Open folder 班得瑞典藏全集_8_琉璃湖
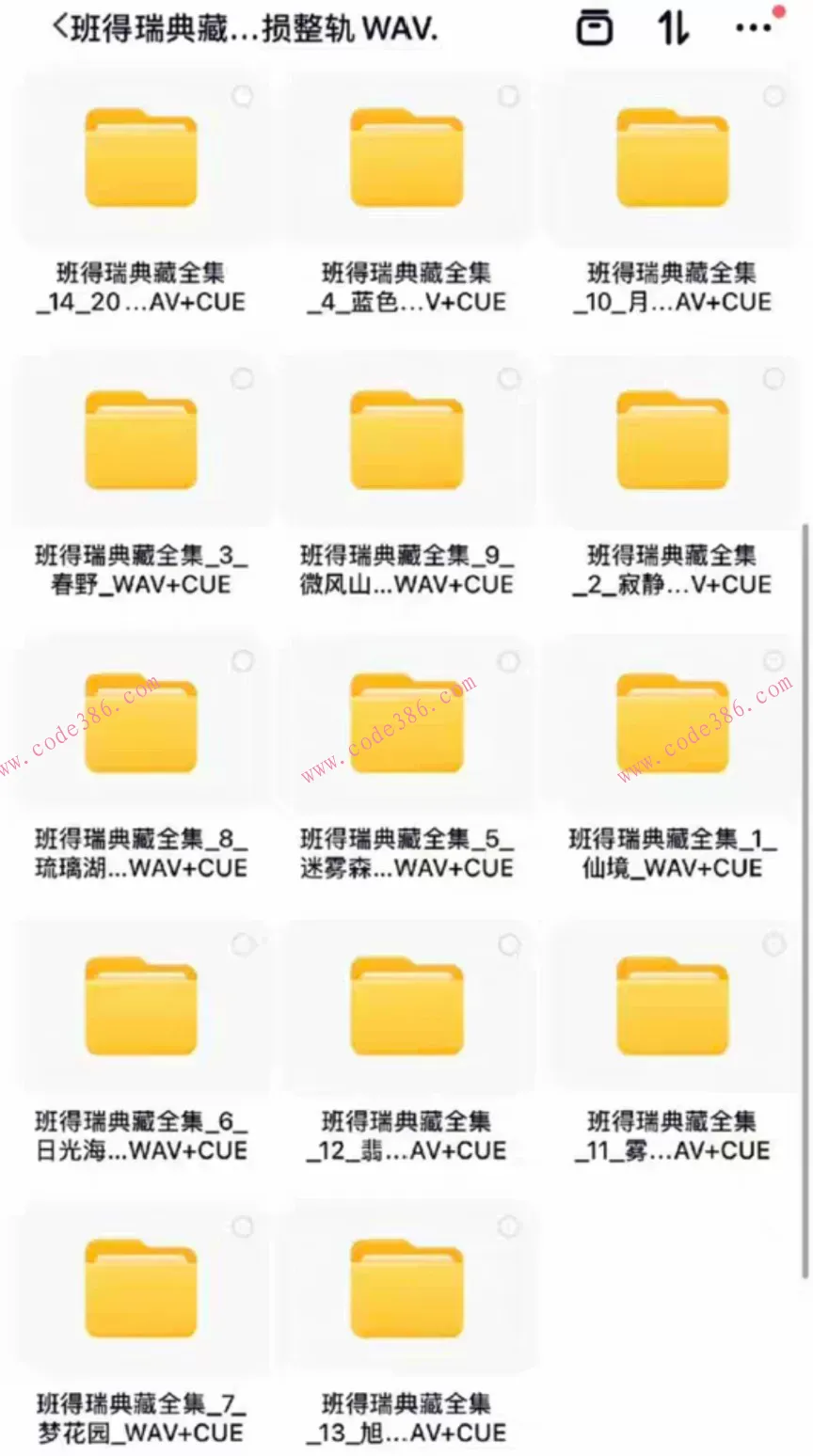The image size is (813, 1456). 139,724
